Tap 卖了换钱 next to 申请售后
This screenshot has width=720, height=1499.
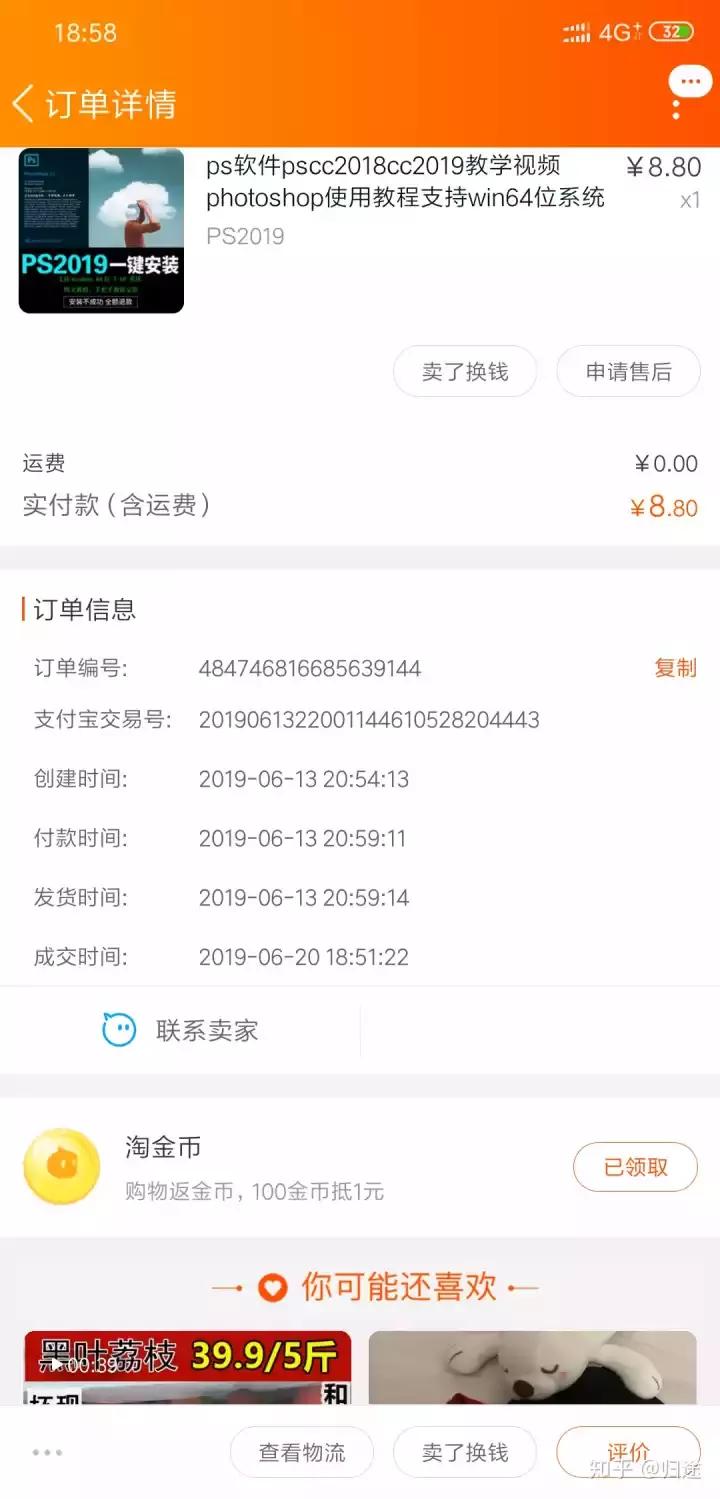(465, 371)
